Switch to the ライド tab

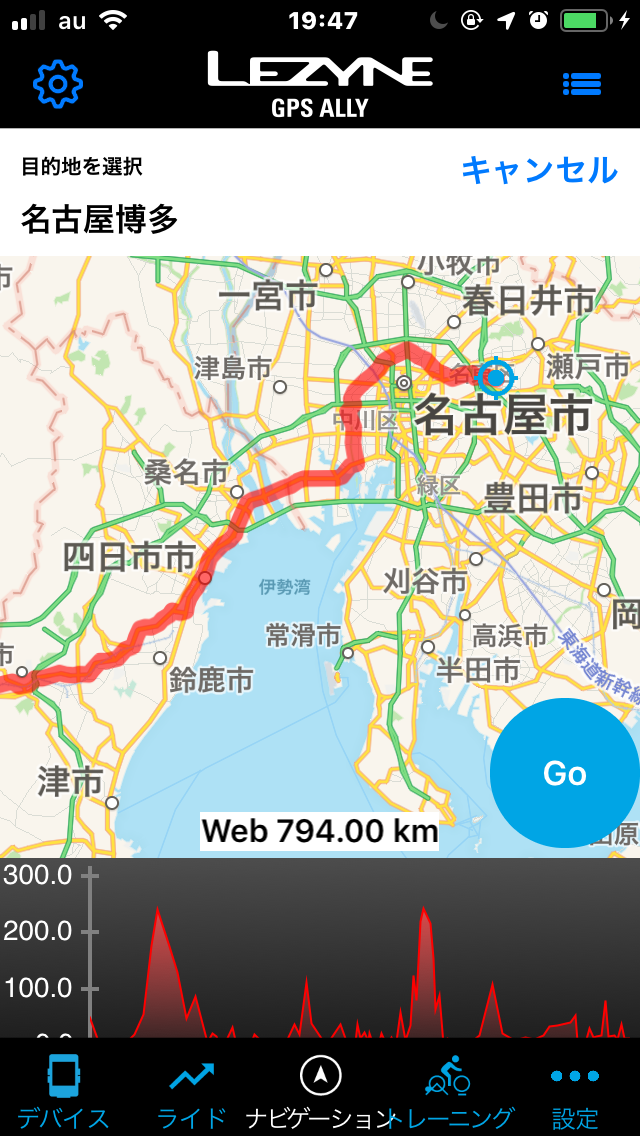point(192,1091)
